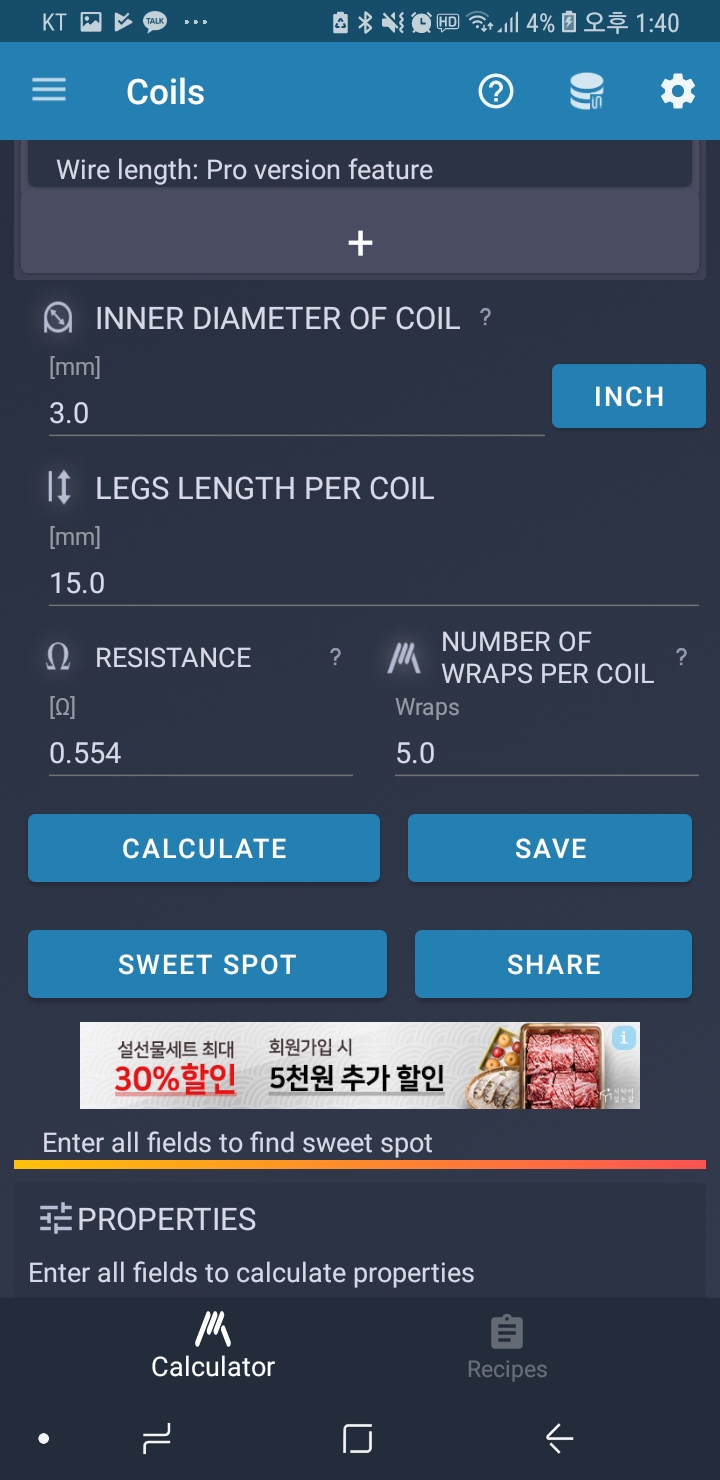Open the database icon in app bar
720x1480 pixels.
(587, 92)
